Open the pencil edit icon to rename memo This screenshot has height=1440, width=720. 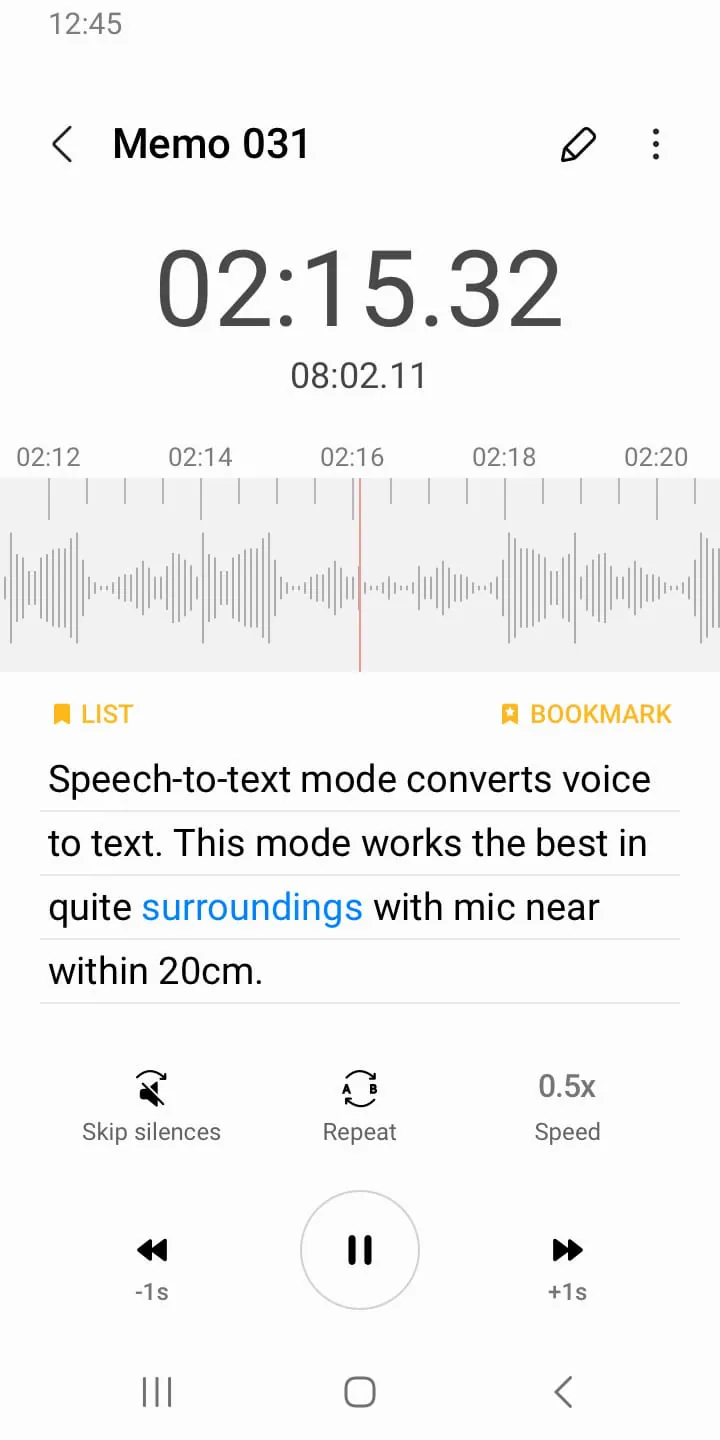(578, 144)
